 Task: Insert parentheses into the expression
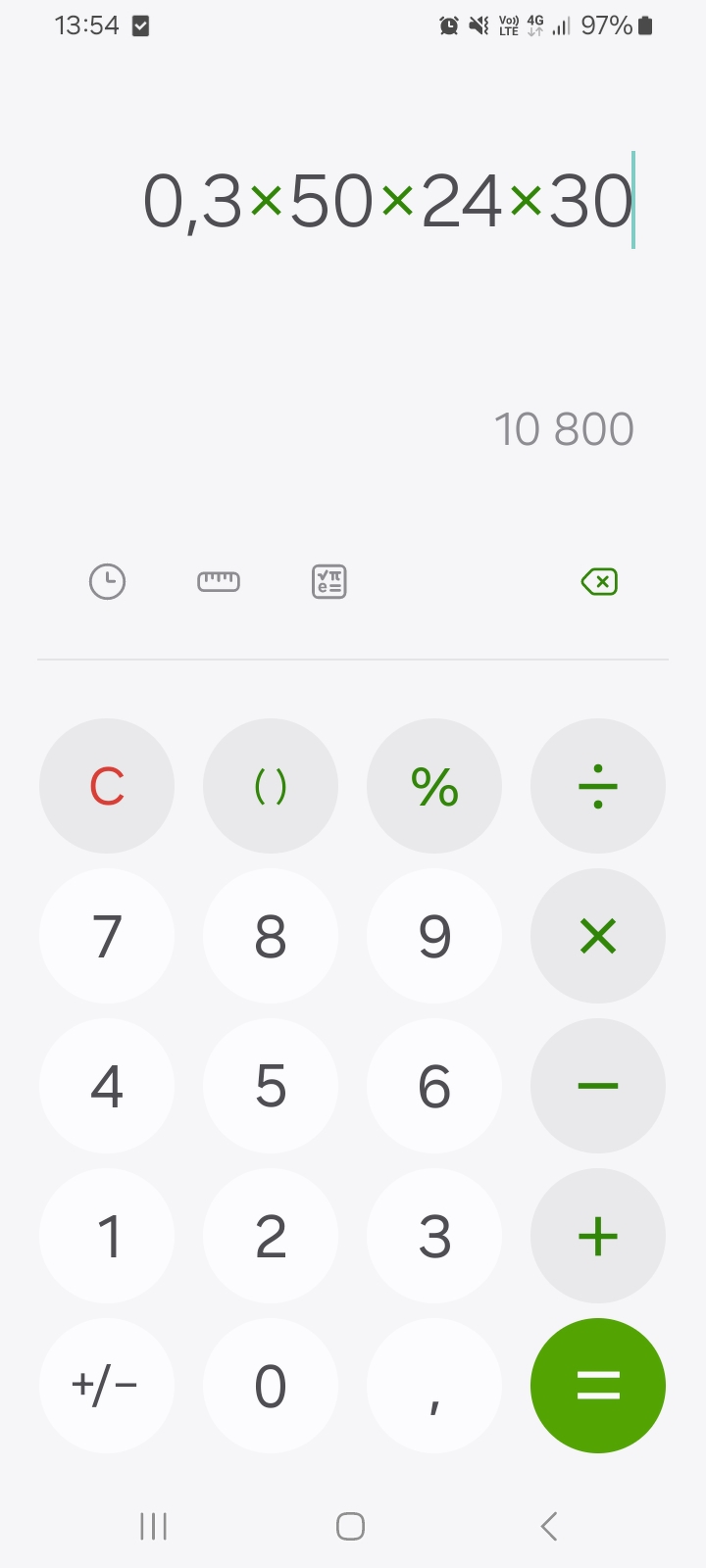click(271, 786)
